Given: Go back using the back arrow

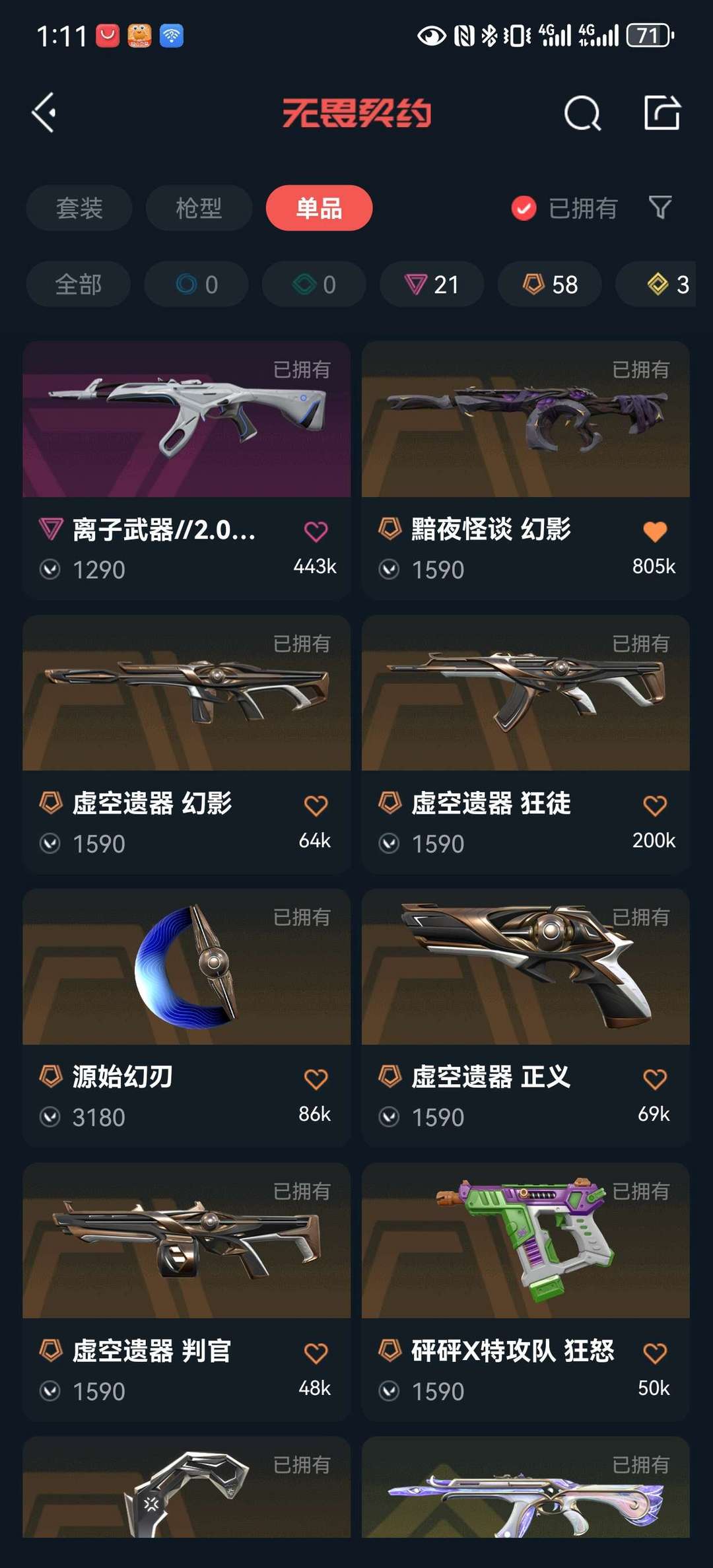Looking at the screenshot, I should coord(45,112).
